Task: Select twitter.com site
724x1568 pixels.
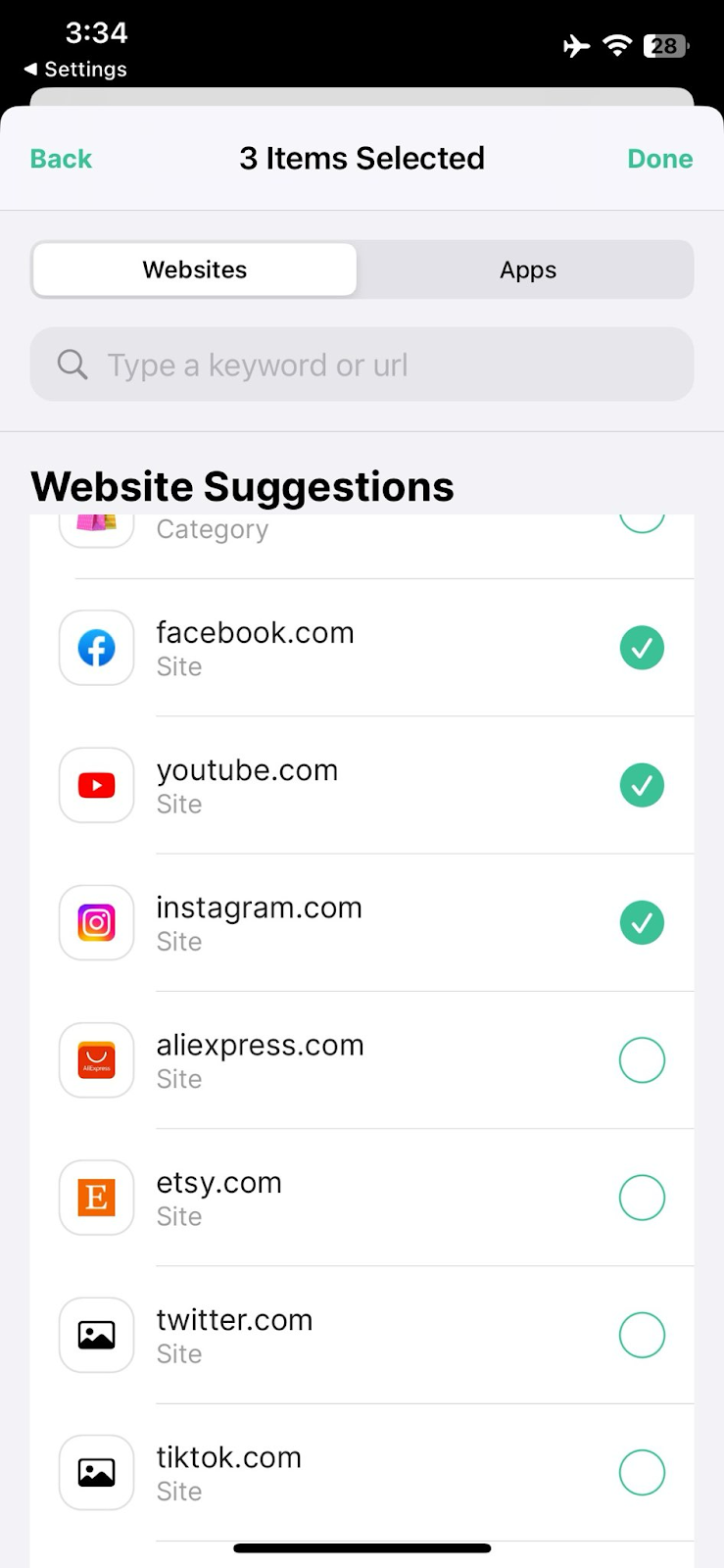Action: point(642,1335)
